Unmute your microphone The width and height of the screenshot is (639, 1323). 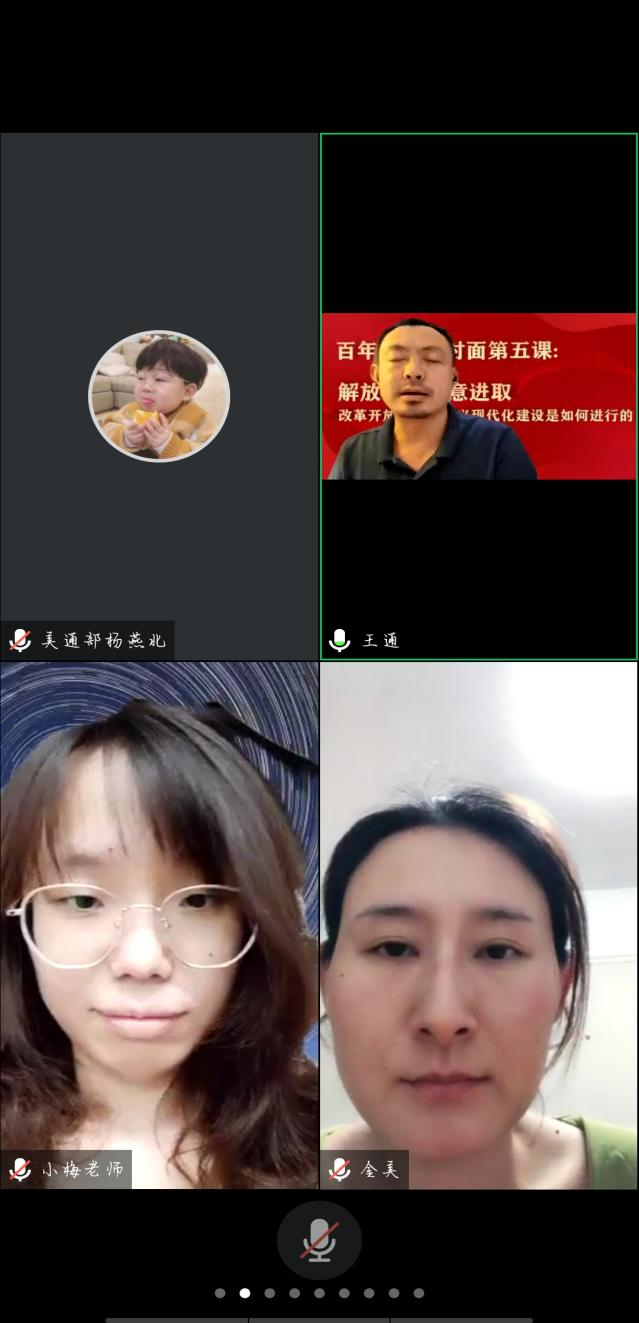[x=319, y=1240]
